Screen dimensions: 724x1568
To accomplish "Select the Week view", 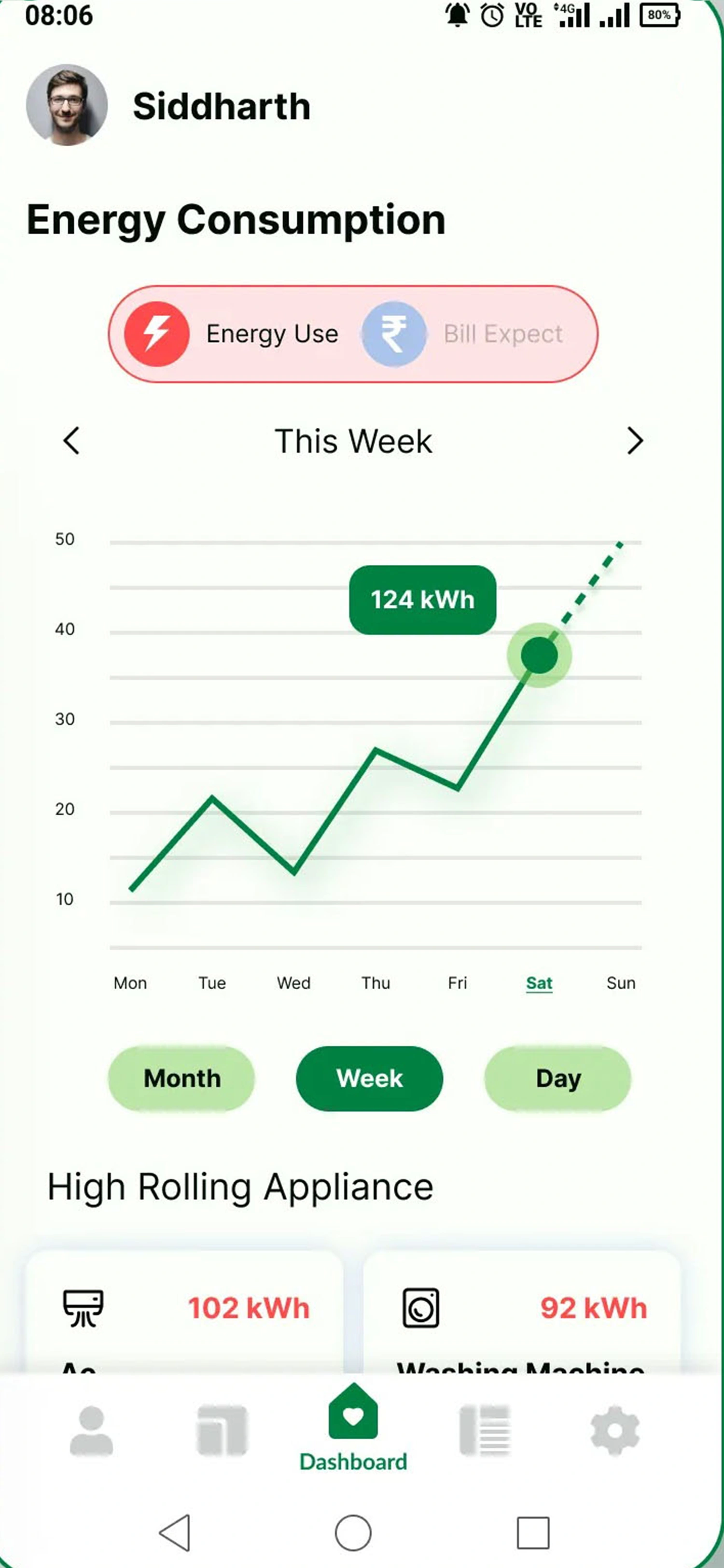I will [369, 1078].
